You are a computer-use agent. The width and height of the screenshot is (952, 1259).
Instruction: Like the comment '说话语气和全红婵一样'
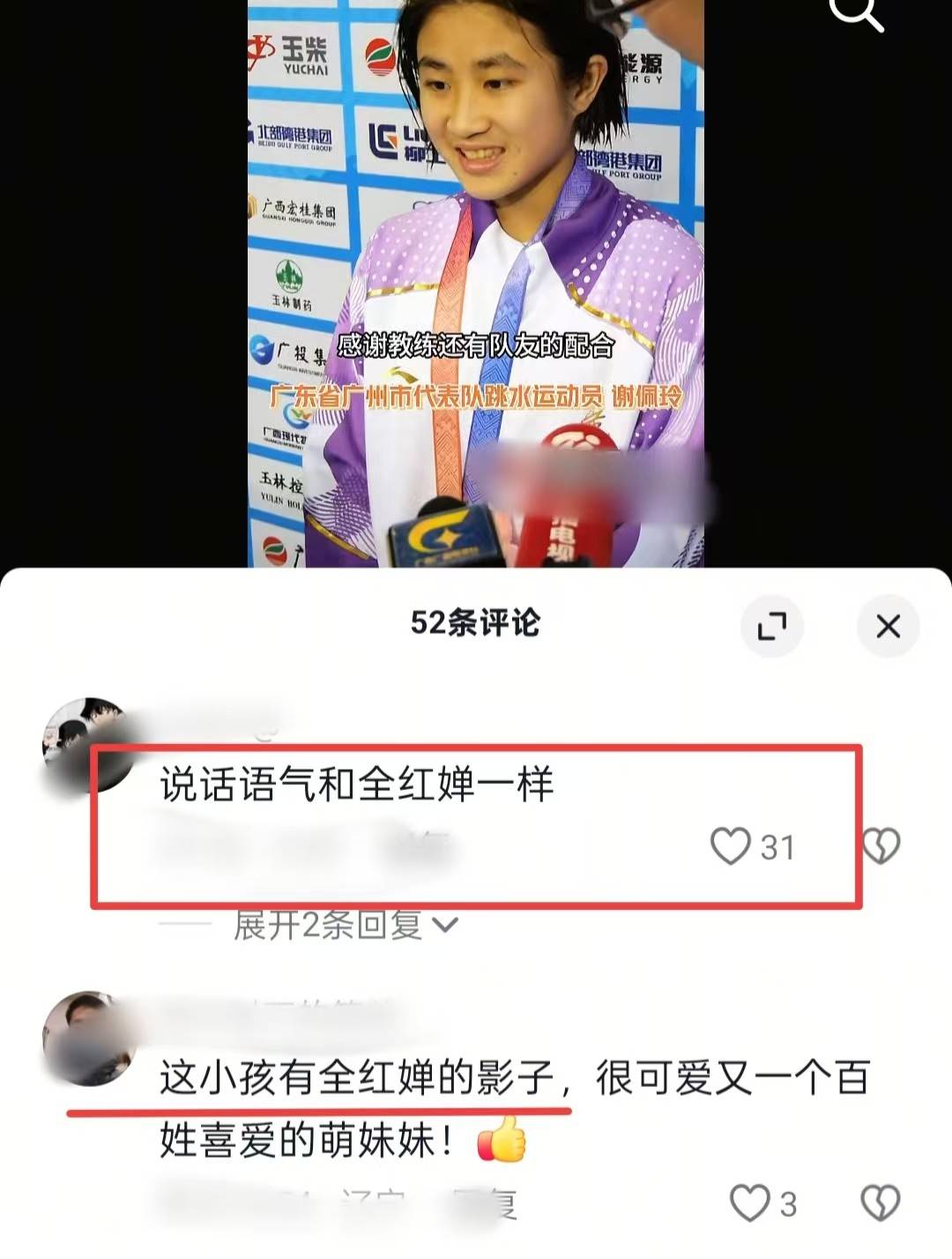731,846
